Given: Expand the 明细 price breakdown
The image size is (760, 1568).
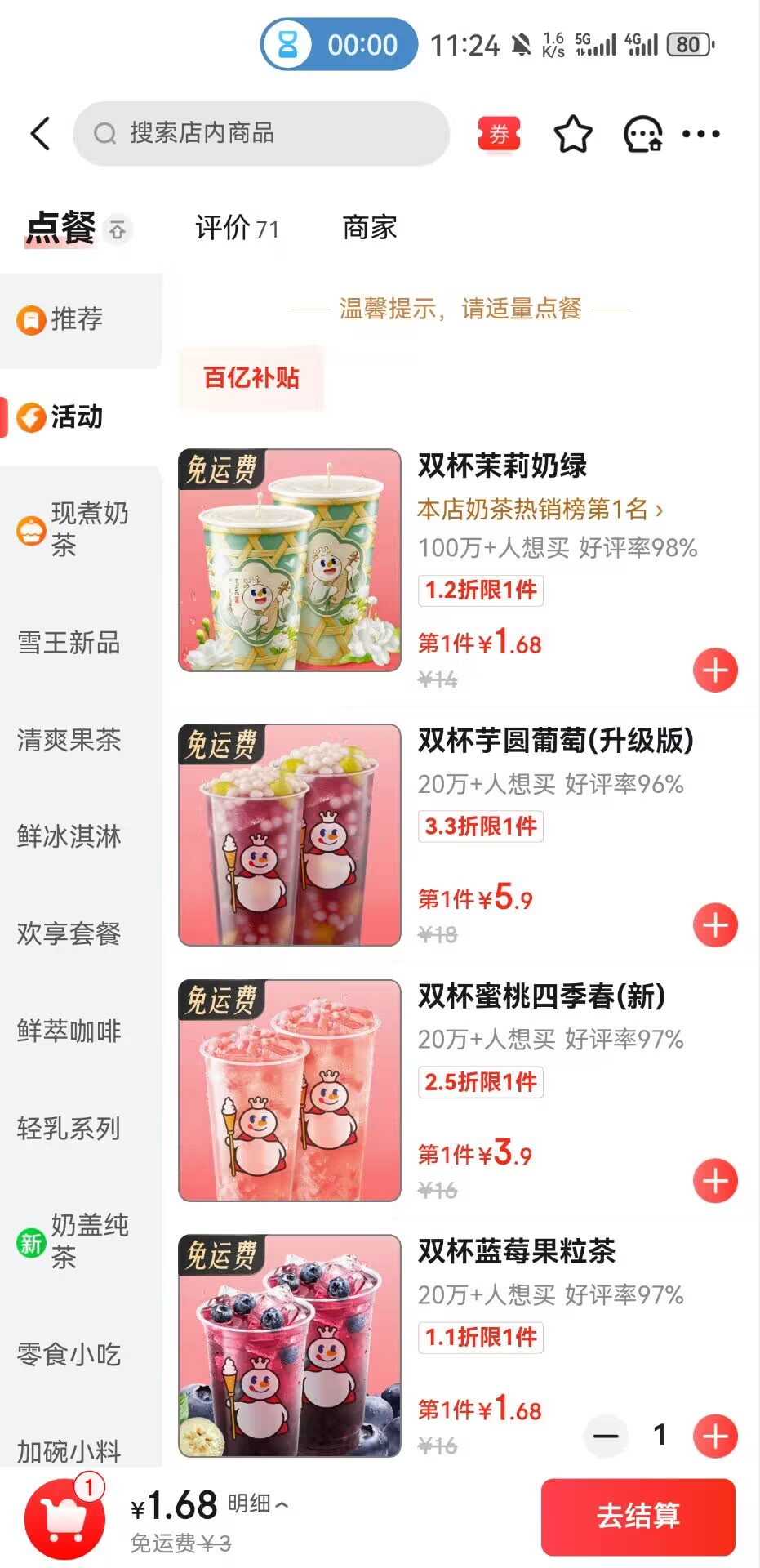Looking at the screenshot, I should [x=258, y=1505].
